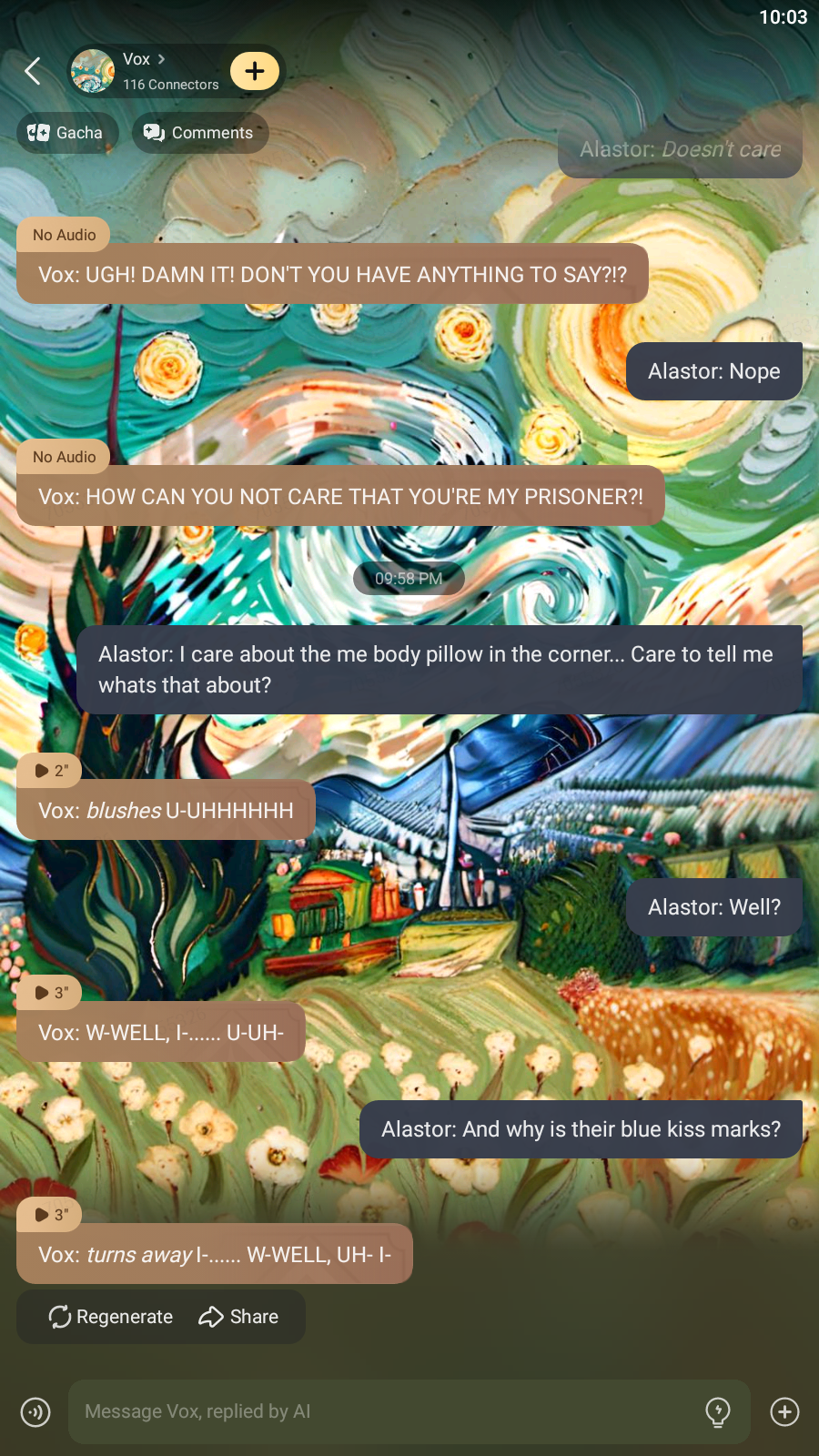Screen dimensions: 819x1456
Task: Play audio of the "blushes U-UHHHHHHH" message
Action: click(x=50, y=771)
